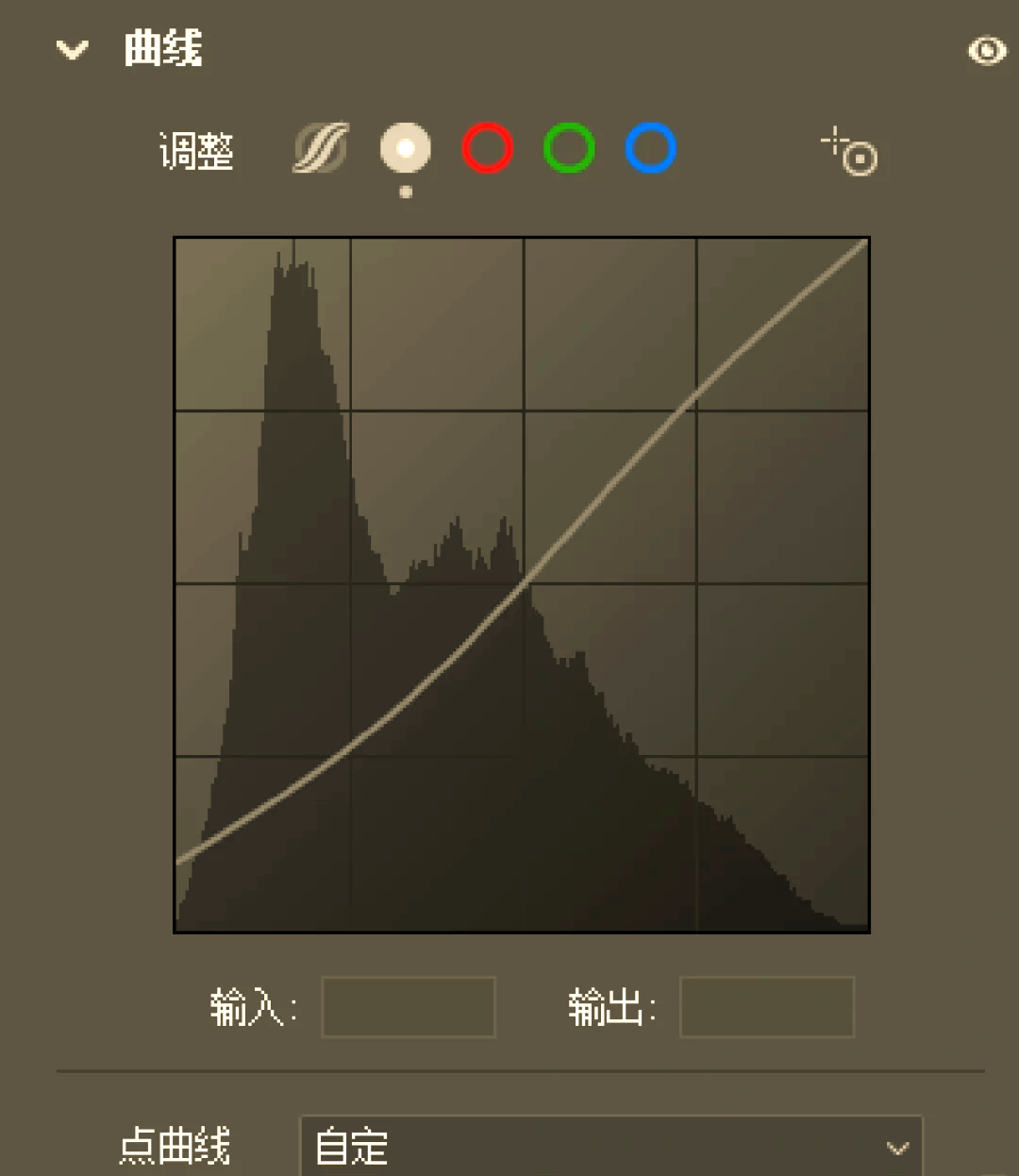This screenshot has height=1176, width=1019.
Task: Activate the targeted adjustment tool
Action: [x=849, y=151]
